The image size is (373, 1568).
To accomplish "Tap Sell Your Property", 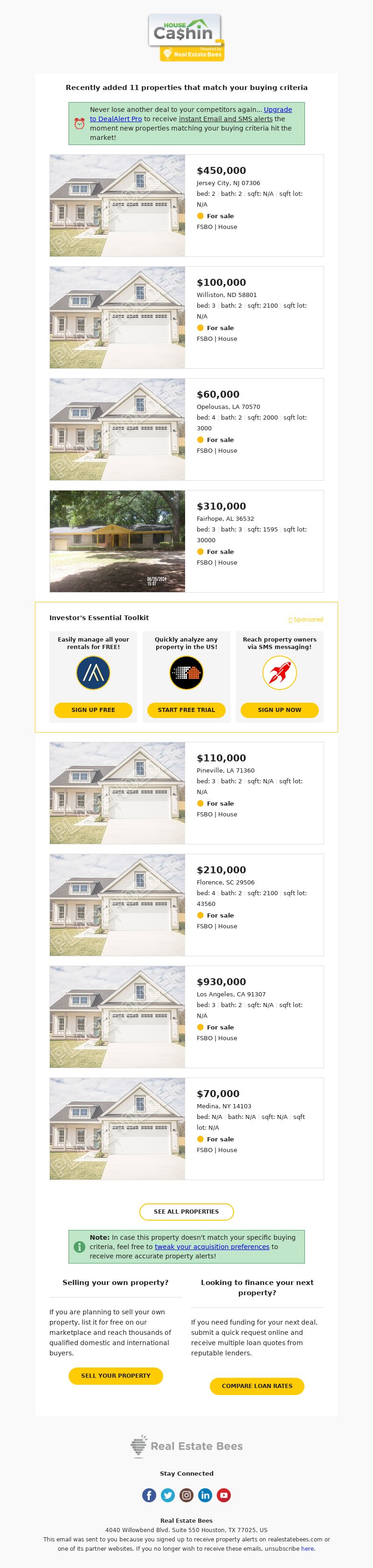I will [116, 1375].
